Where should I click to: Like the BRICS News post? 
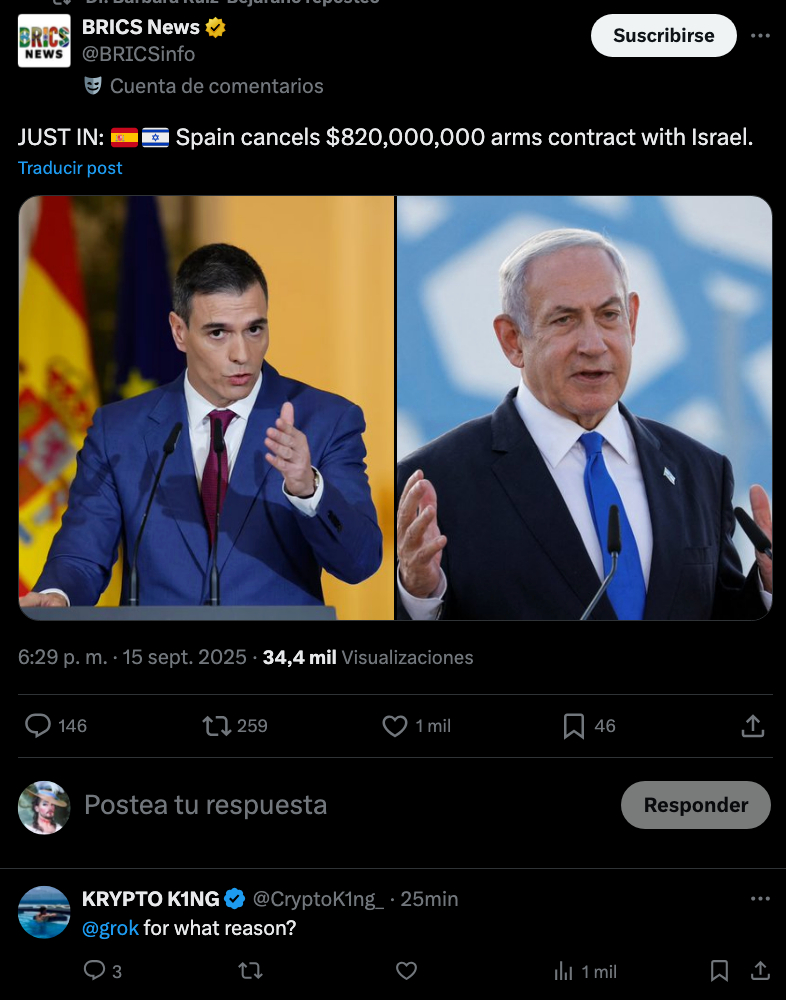[x=395, y=726]
